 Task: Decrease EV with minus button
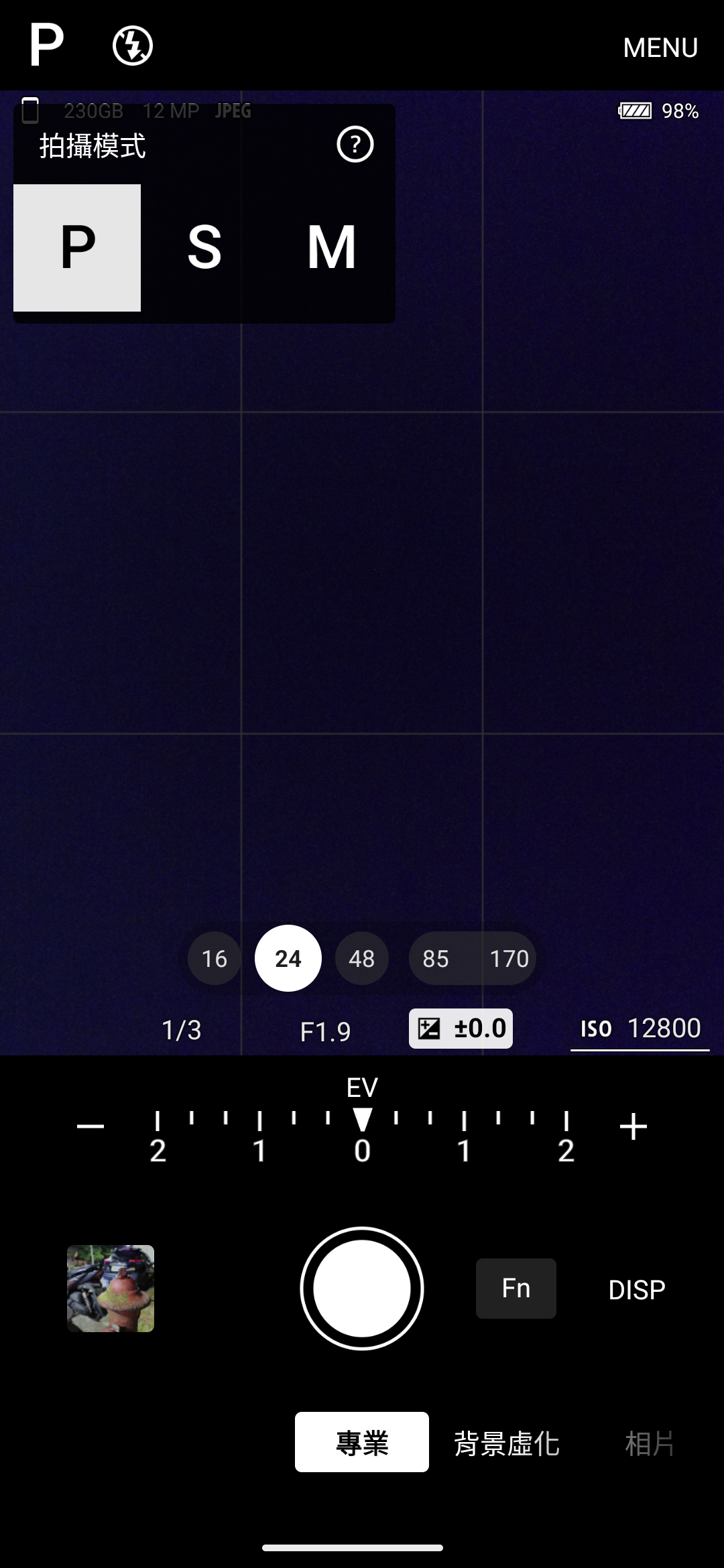90,1126
